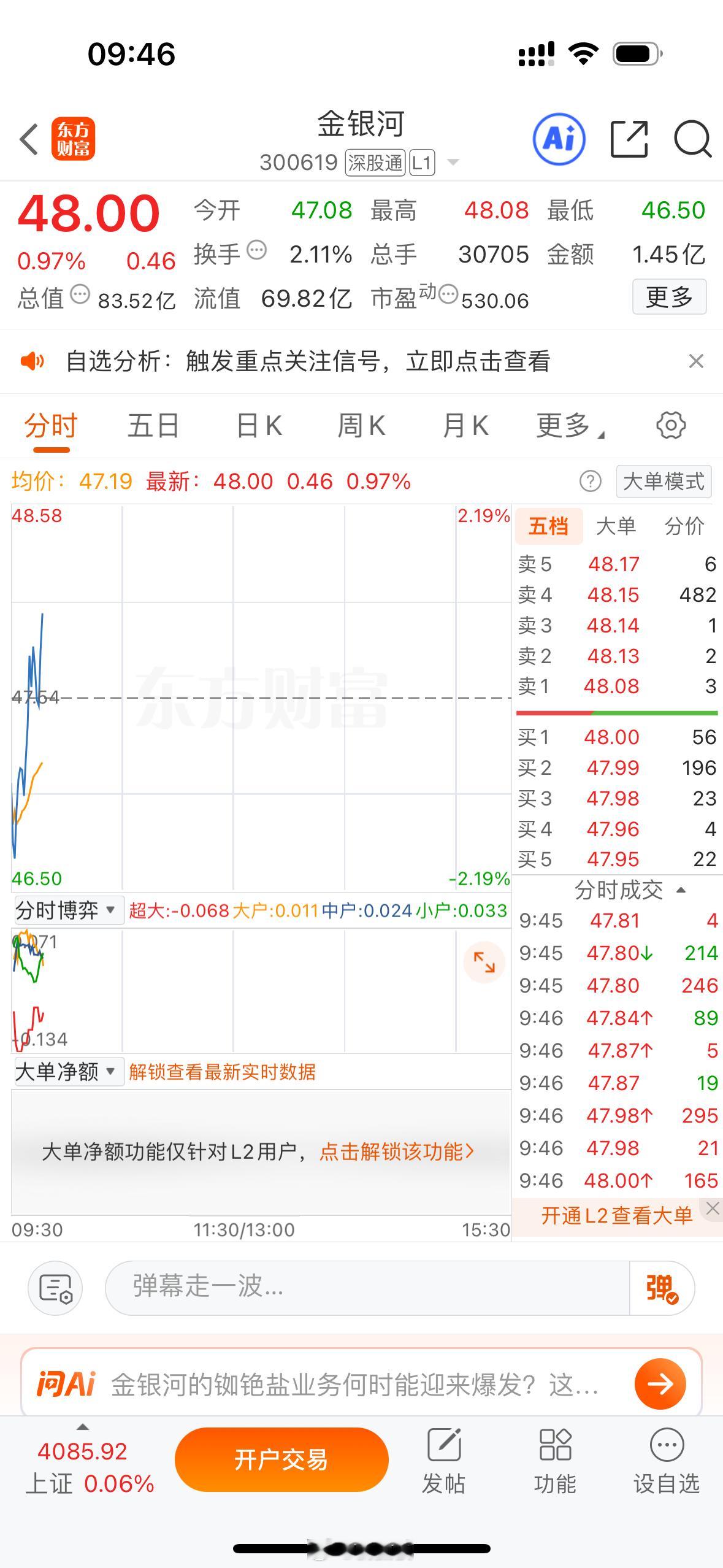The image size is (723, 1568).
Task: Open the search magnifier icon
Action: pos(692,139)
